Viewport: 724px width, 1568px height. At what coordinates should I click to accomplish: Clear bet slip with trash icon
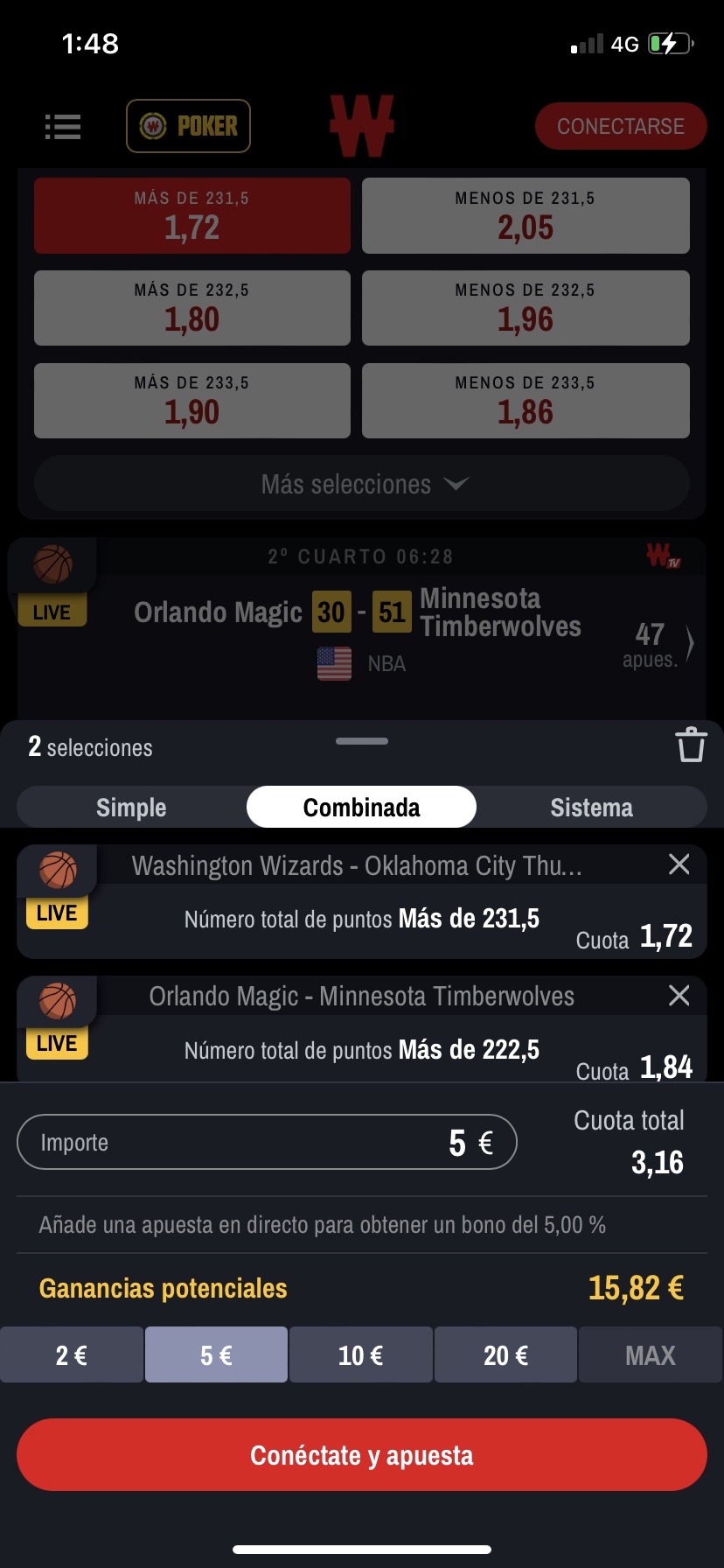click(x=691, y=745)
